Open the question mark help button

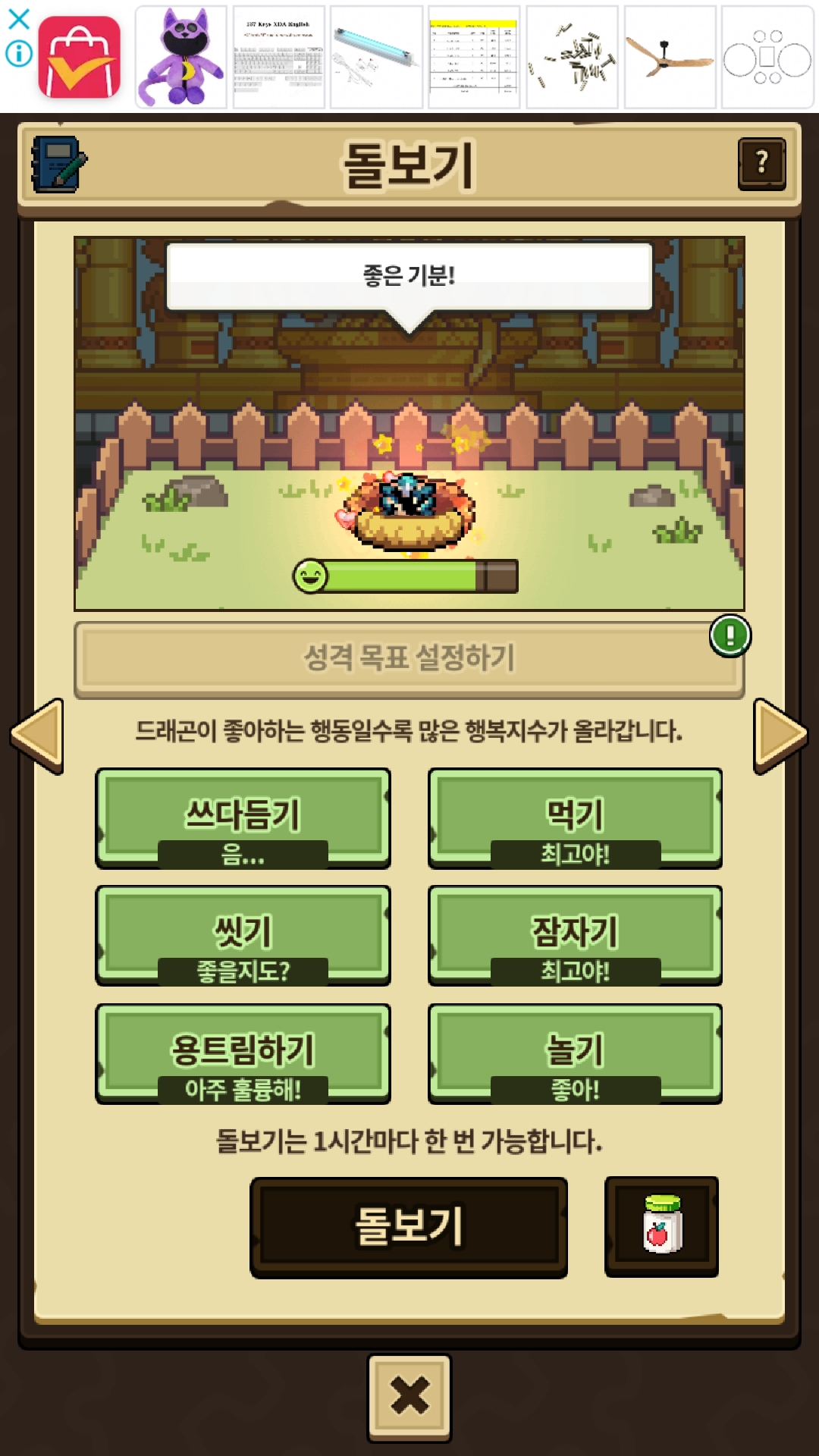[761, 163]
